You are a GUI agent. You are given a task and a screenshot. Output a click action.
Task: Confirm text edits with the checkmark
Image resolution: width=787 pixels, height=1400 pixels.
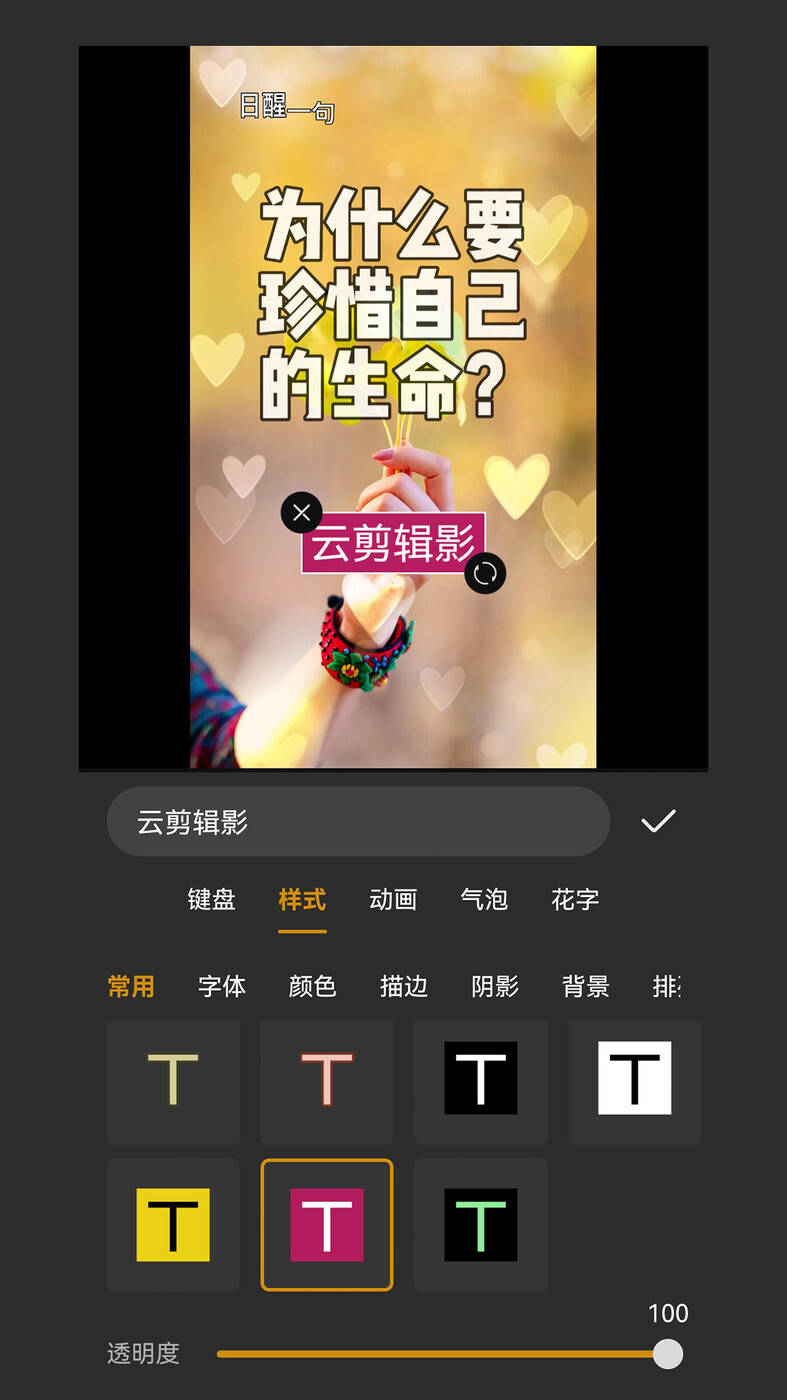(x=658, y=822)
